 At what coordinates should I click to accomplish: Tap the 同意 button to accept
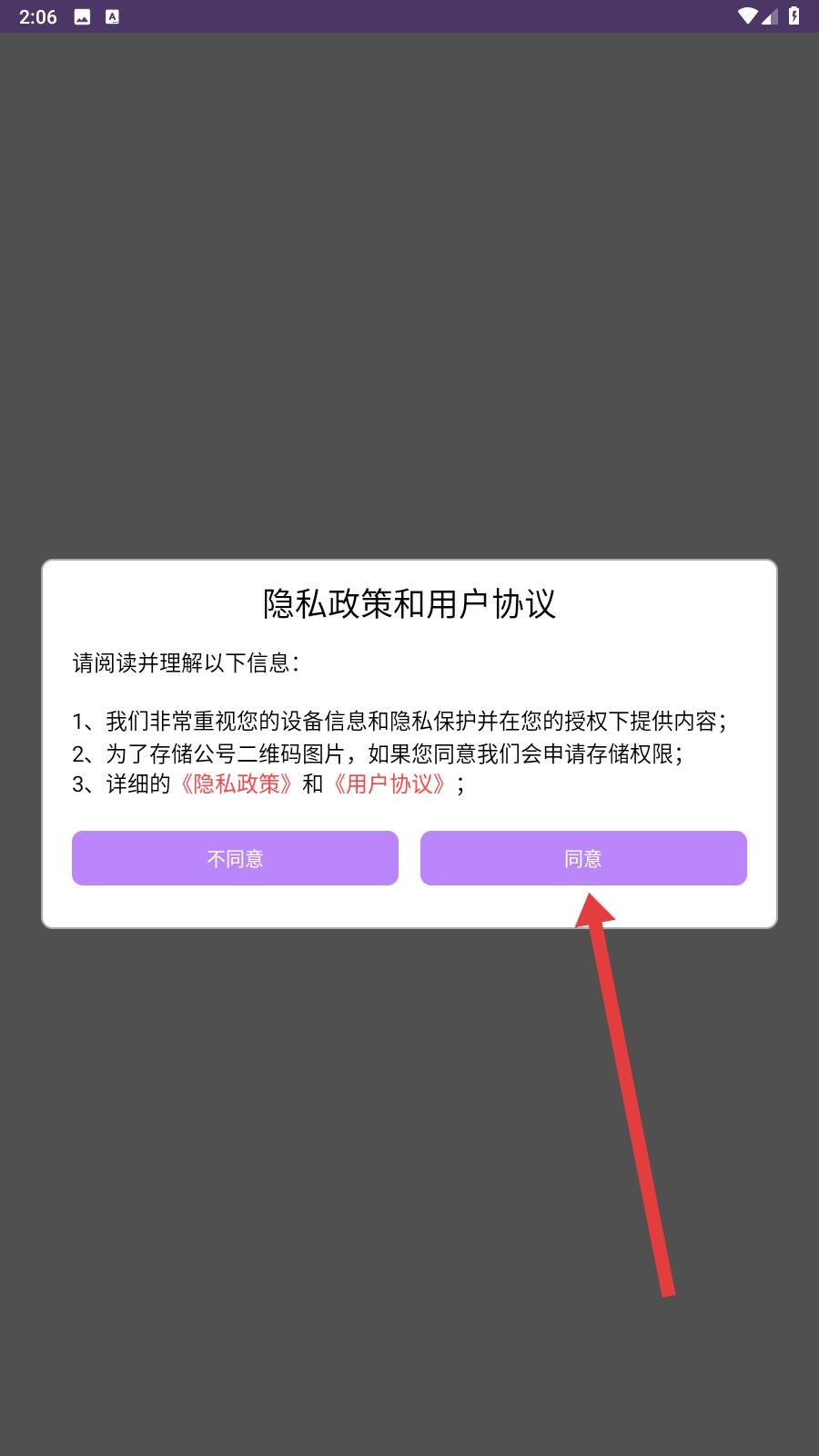tap(583, 857)
